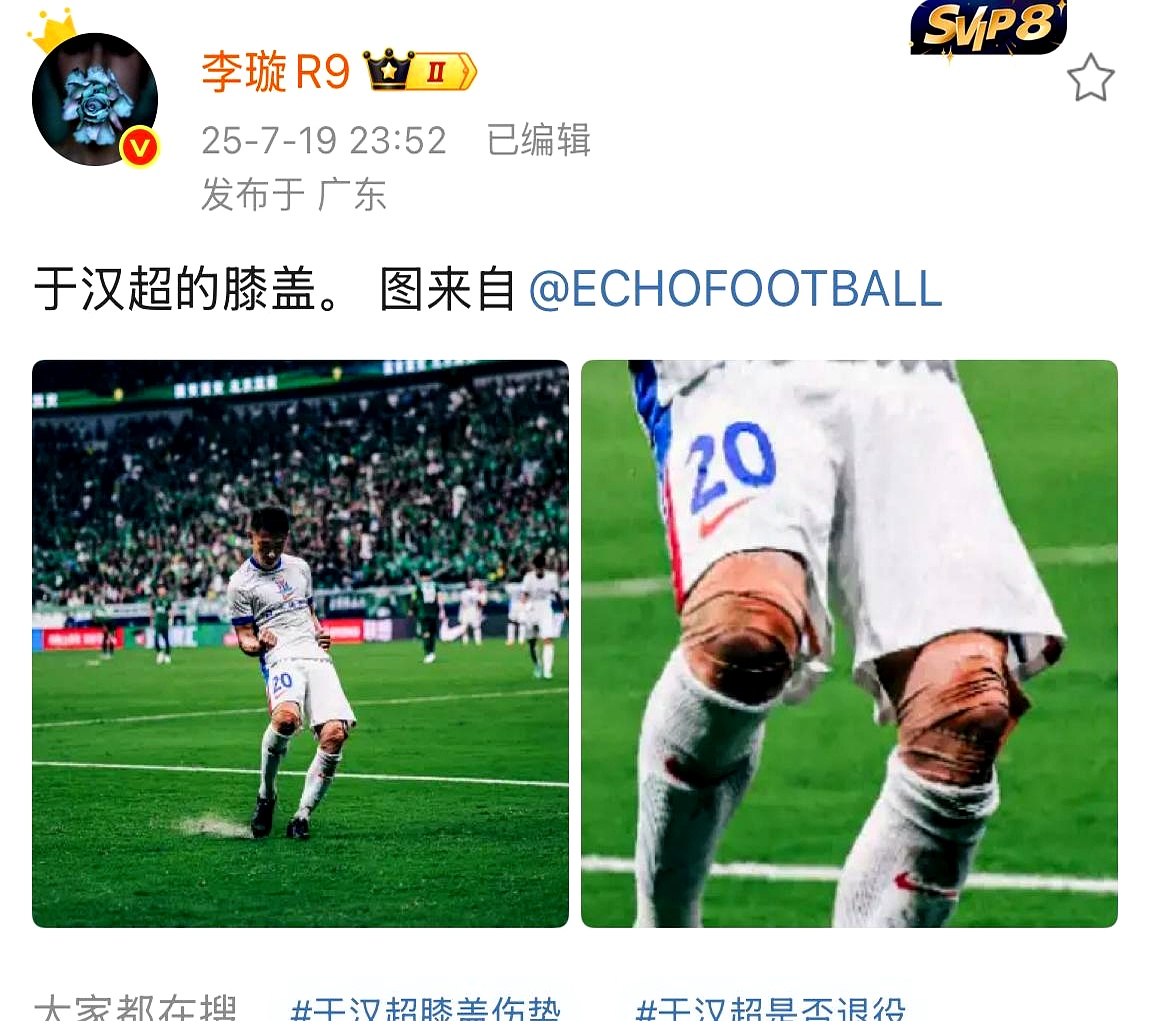
Task: Open the #于汉超是否退役 topic
Action: click(x=770, y=1008)
